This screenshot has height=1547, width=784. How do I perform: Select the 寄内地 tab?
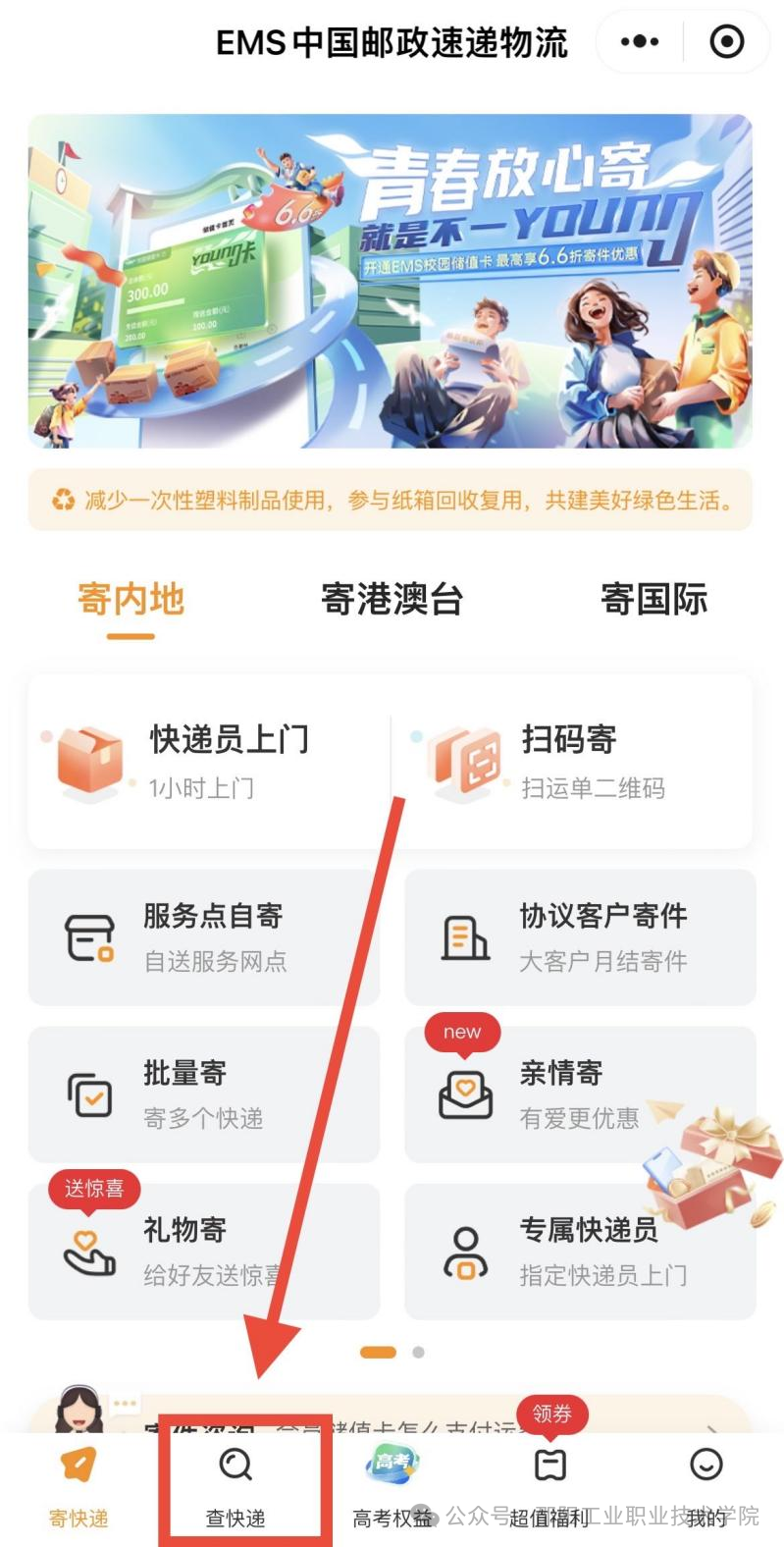[131, 599]
